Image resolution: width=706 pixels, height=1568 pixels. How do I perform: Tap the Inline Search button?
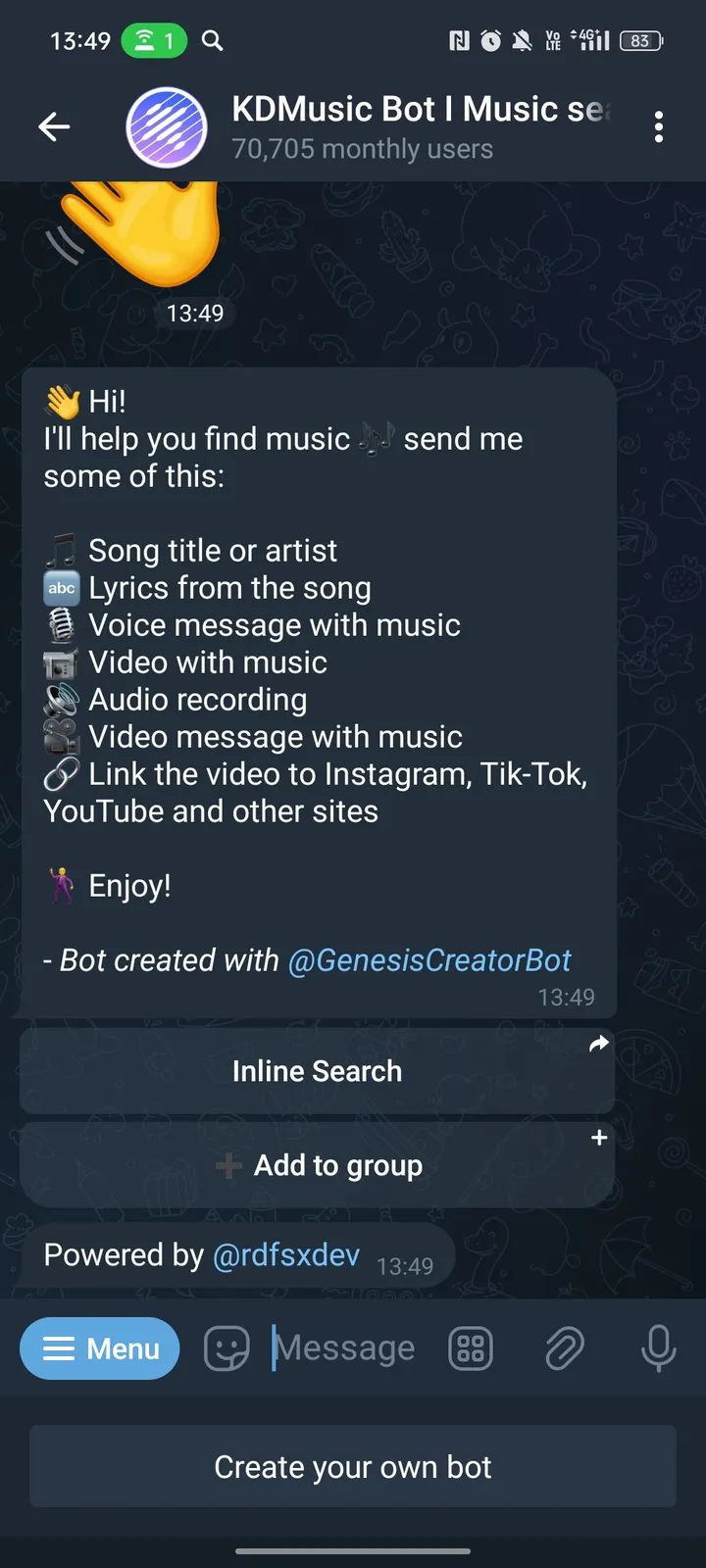pos(316,1070)
